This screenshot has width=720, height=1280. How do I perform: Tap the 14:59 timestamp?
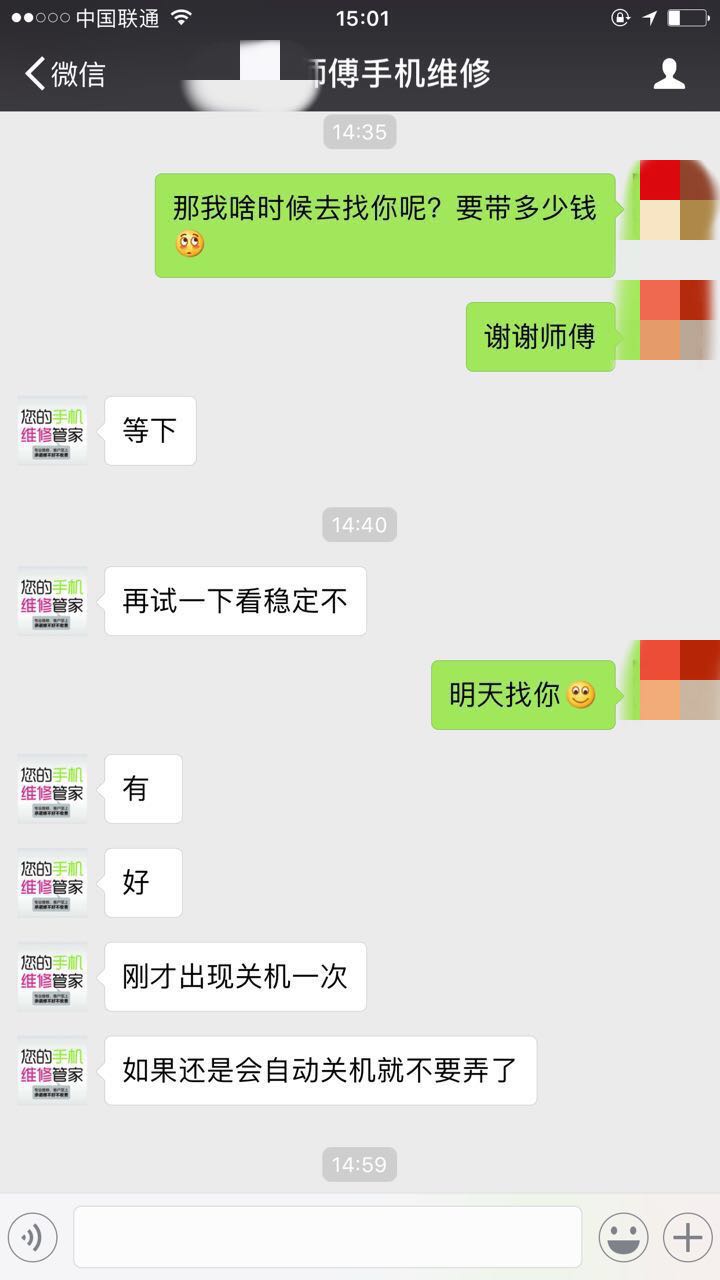tap(359, 1164)
